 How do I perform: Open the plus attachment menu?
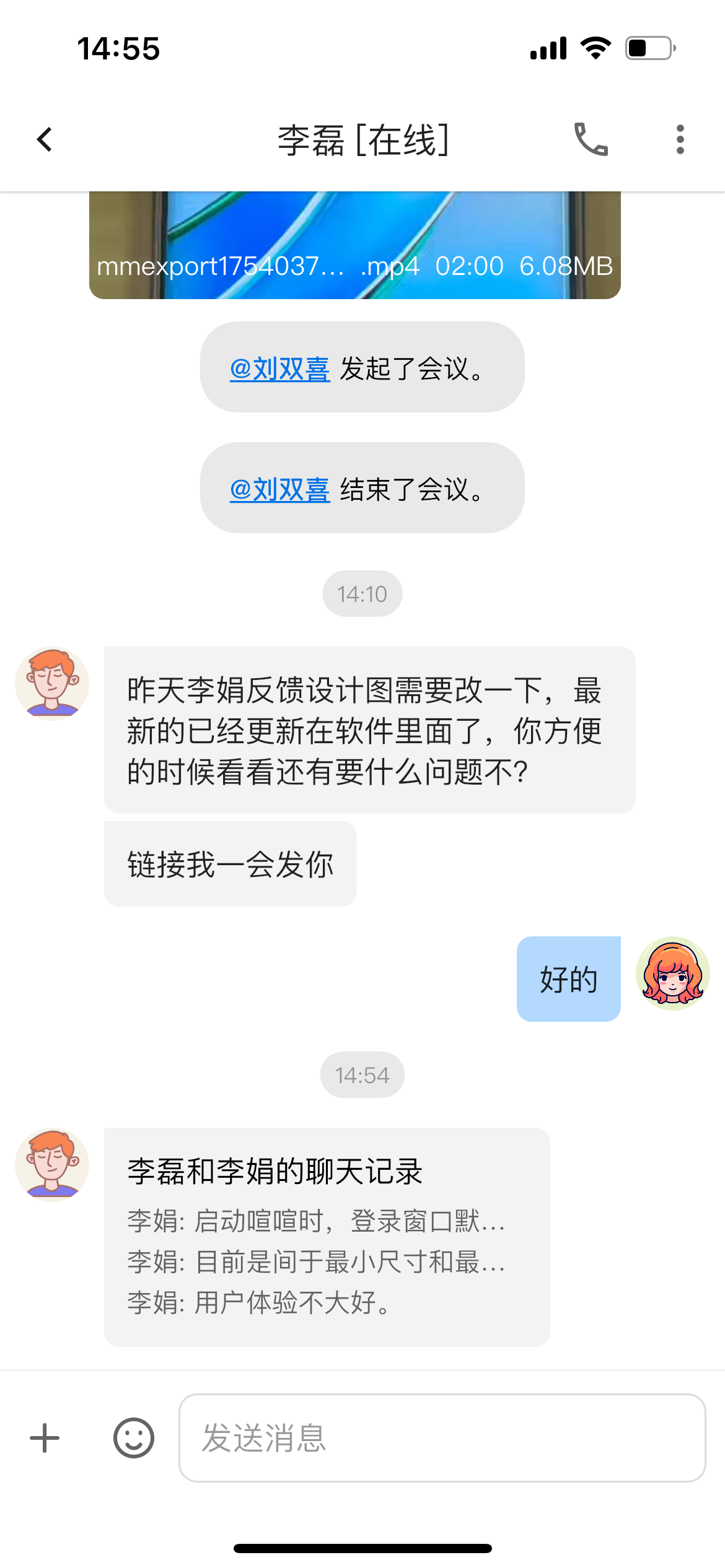point(45,1438)
